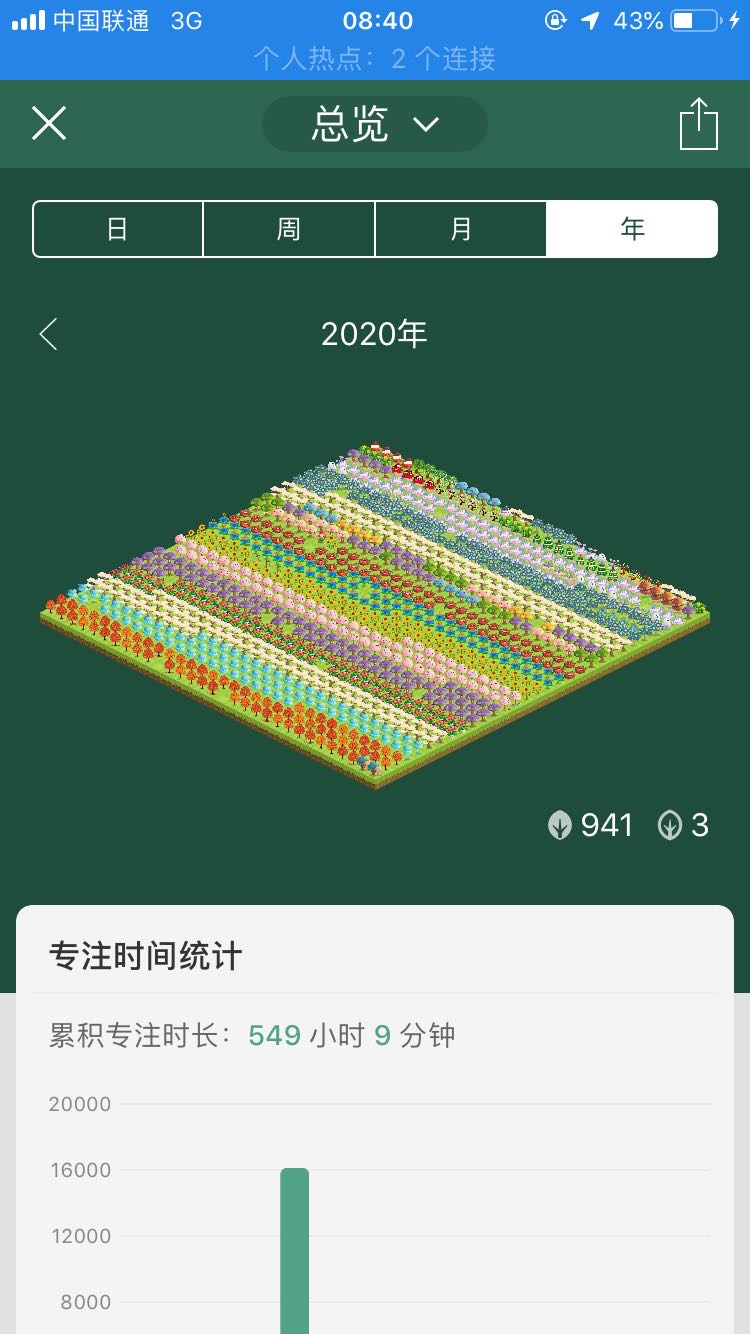Tap the personal hotspot status bar
Screen dimensions: 750x1334
pos(375,59)
